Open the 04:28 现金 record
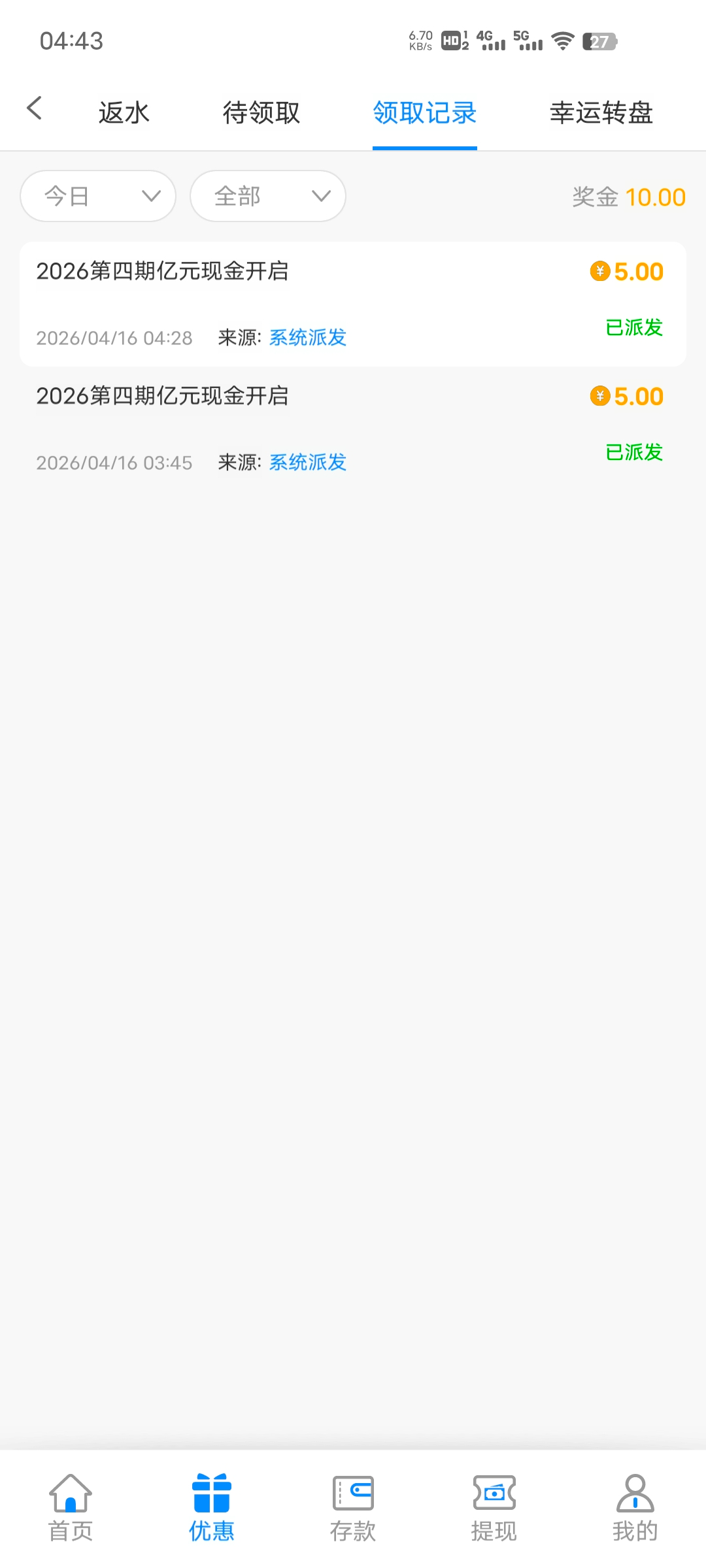The image size is (706, 1568). pyautogui.click(x=353, y=304)
